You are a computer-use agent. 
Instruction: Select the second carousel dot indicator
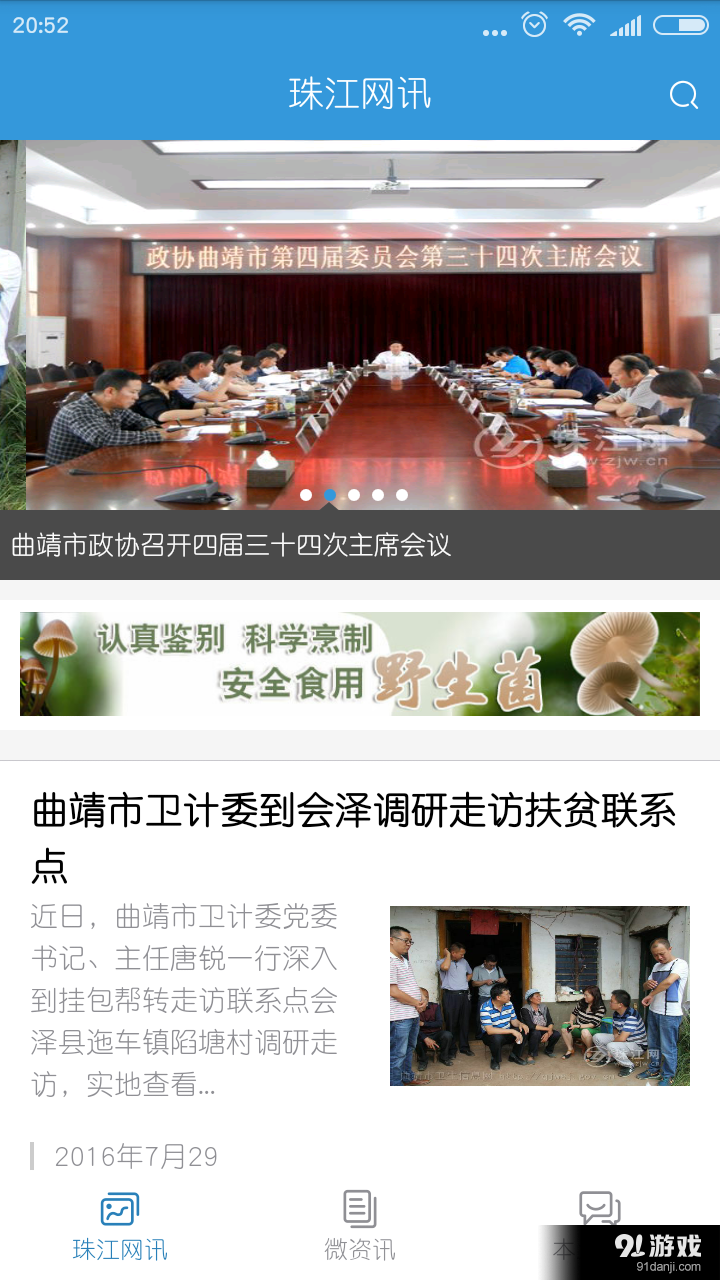pos(330,493)
